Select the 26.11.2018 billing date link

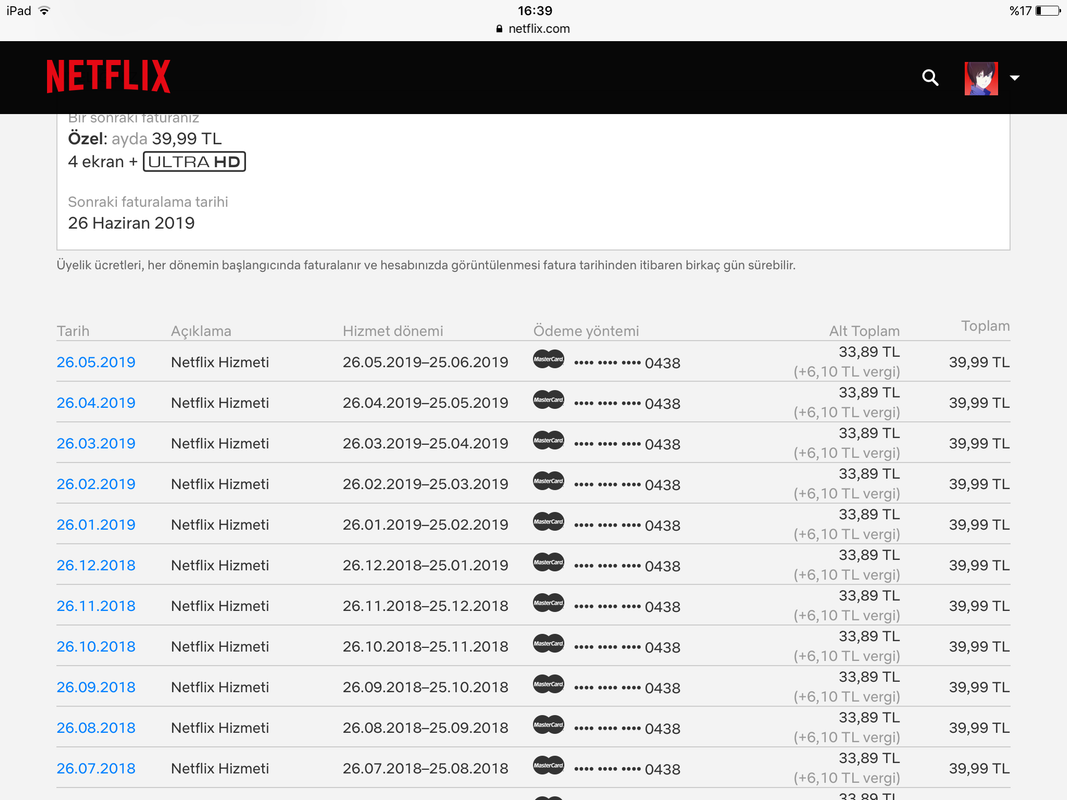pyautogui.click(x=96, y=606)
